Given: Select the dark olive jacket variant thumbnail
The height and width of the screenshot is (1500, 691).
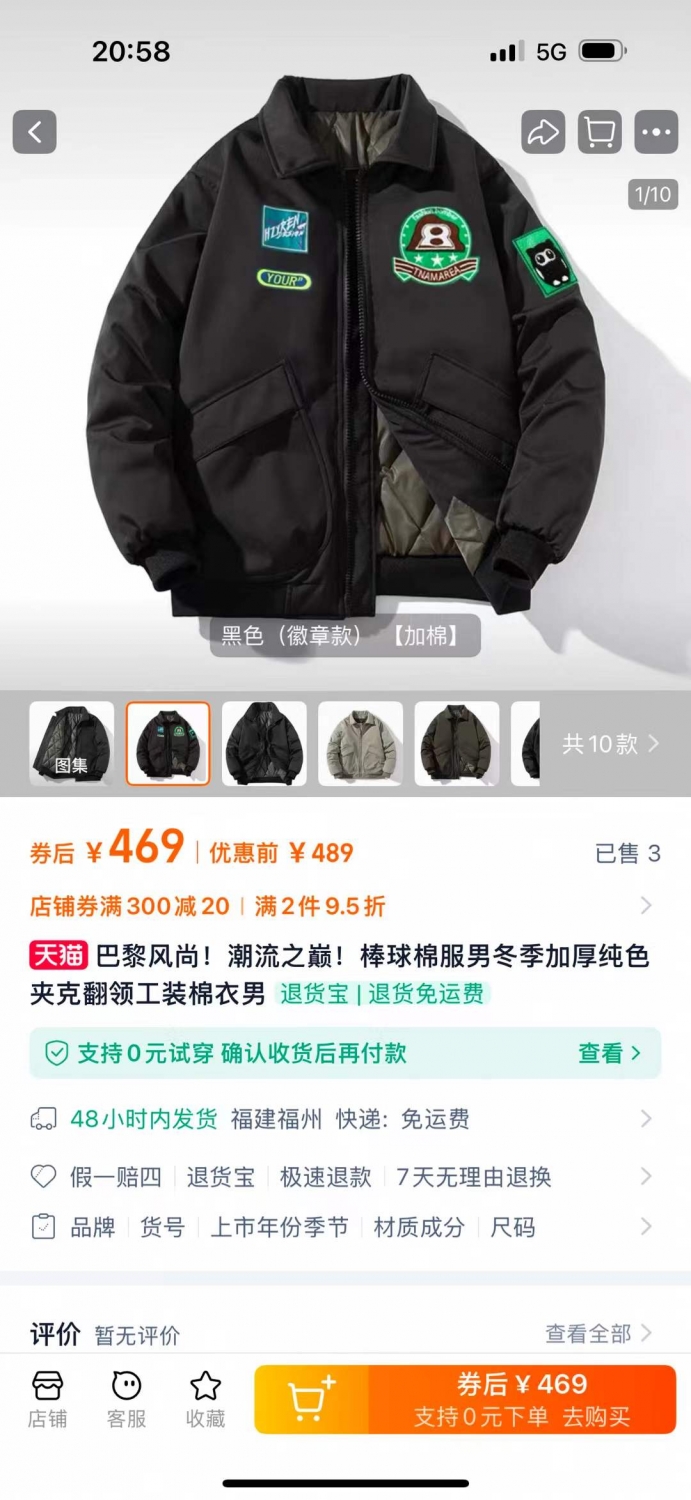Looking at the screenshot, I should coord(457,743).
